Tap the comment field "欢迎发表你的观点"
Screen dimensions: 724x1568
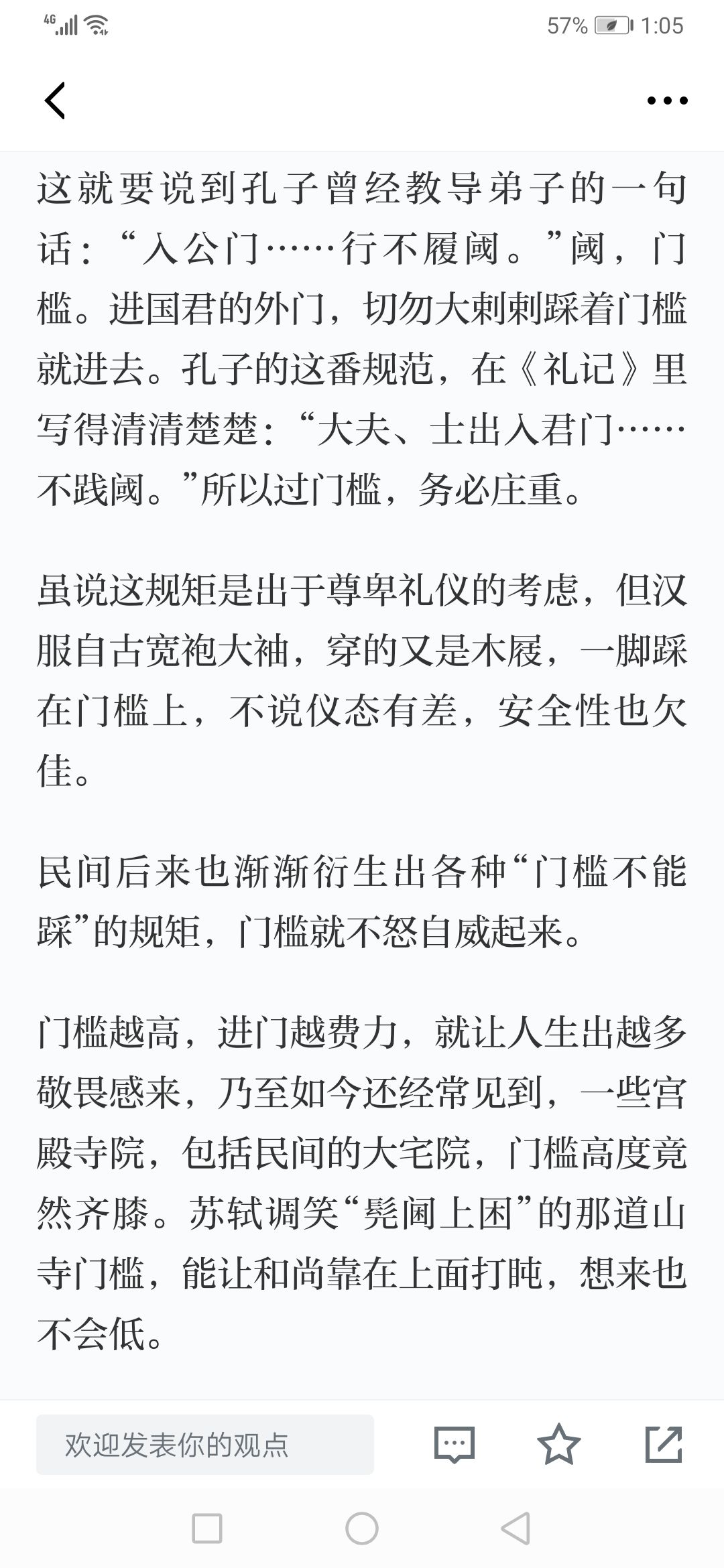pos(204,1445)
